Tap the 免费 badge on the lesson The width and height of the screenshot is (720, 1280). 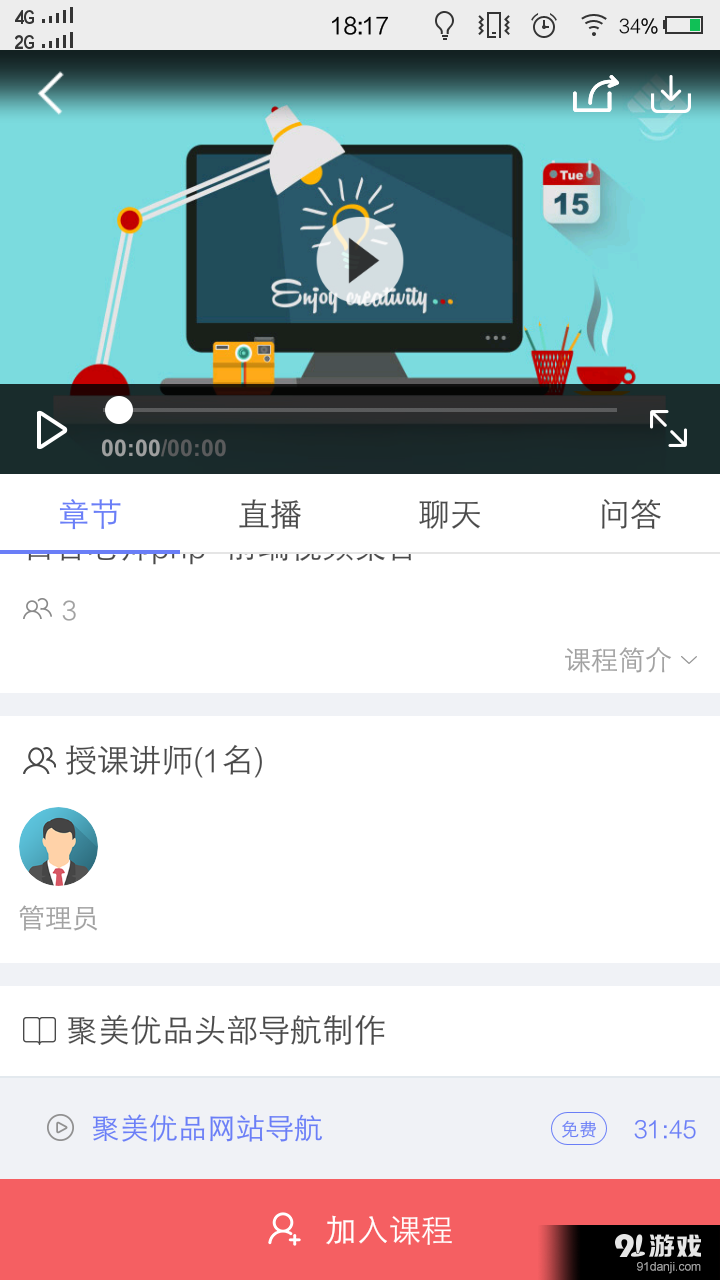[x=579, y=1128]
